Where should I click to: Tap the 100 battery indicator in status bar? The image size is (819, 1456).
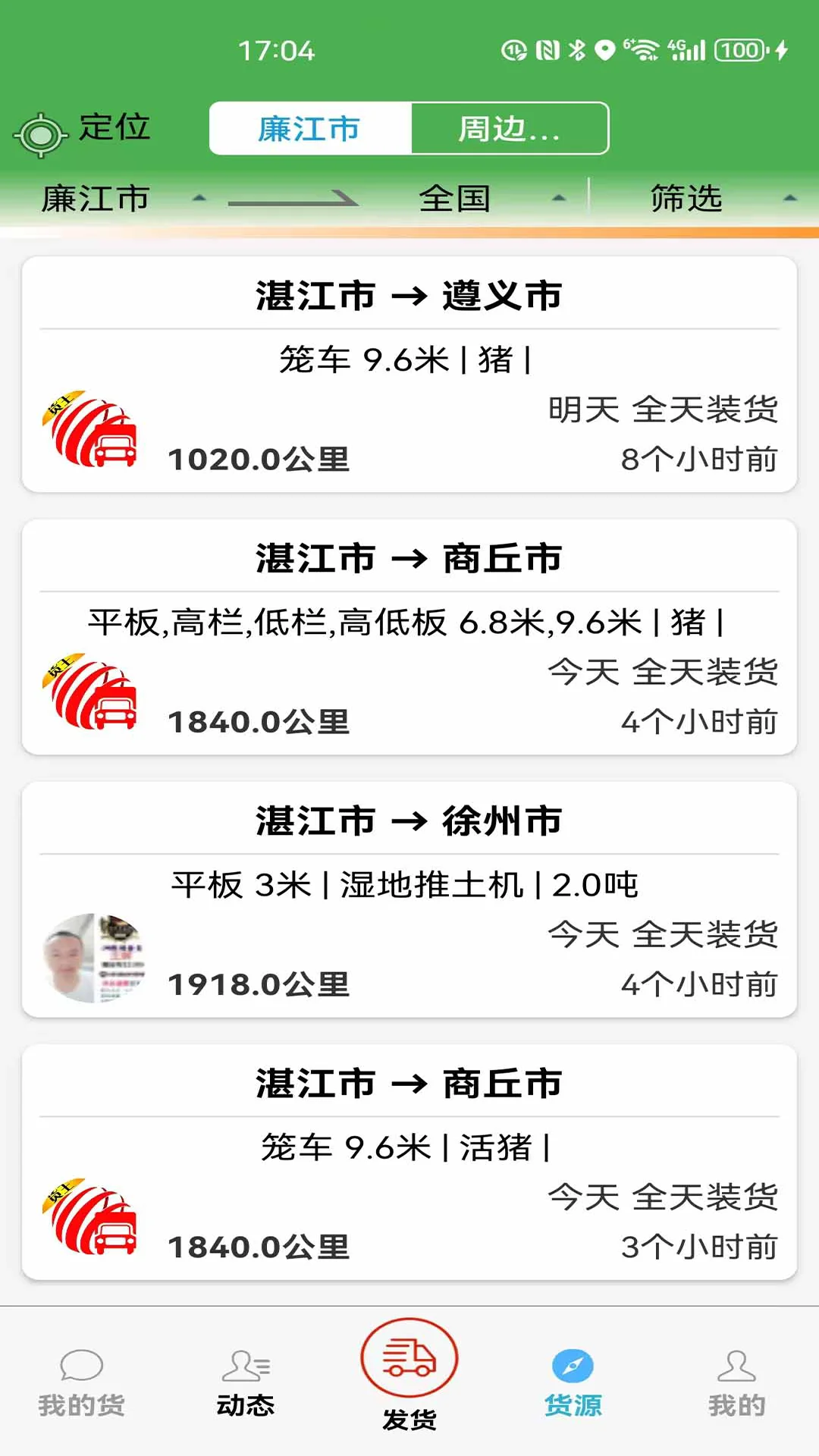pyautogui.click(x=739, y=50)
